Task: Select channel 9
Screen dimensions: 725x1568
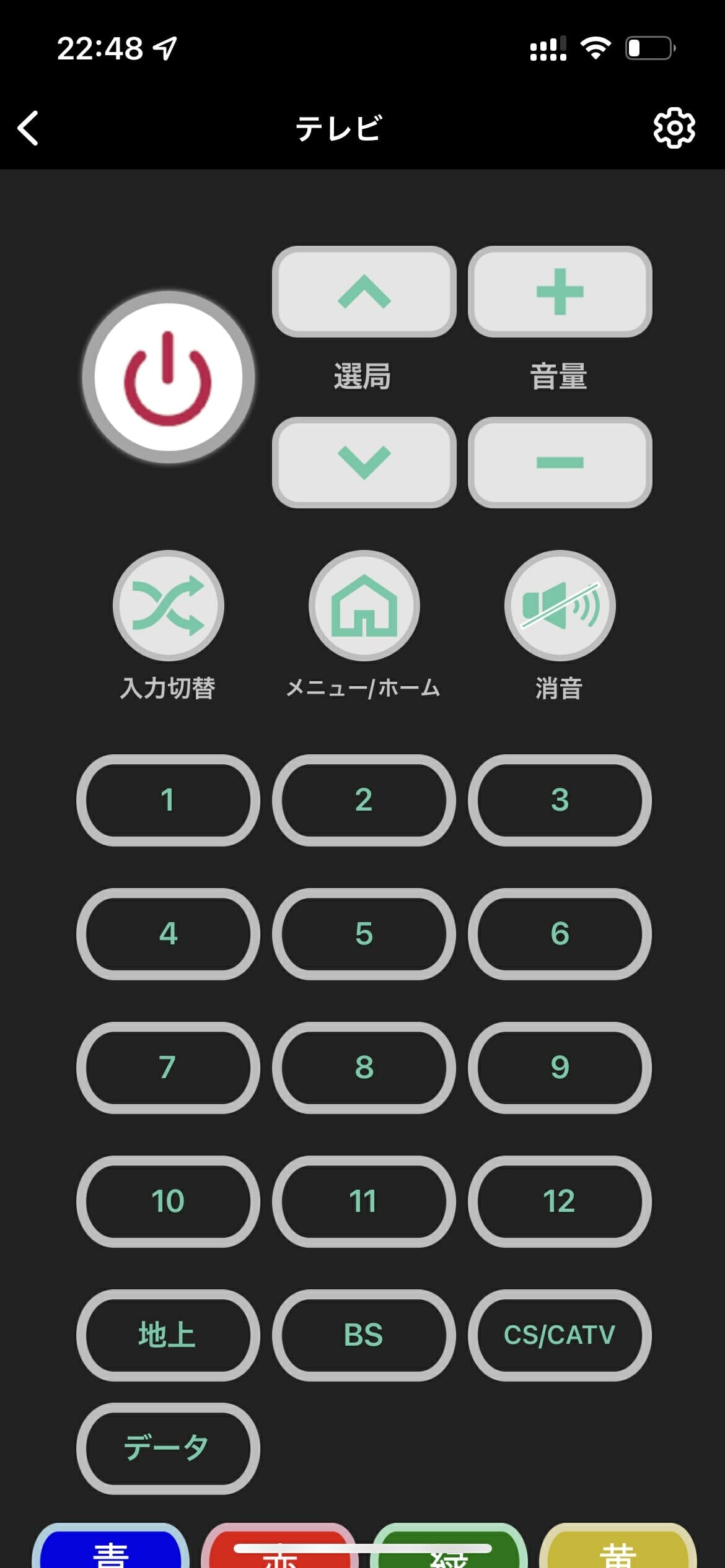Action: point(560,1068)
